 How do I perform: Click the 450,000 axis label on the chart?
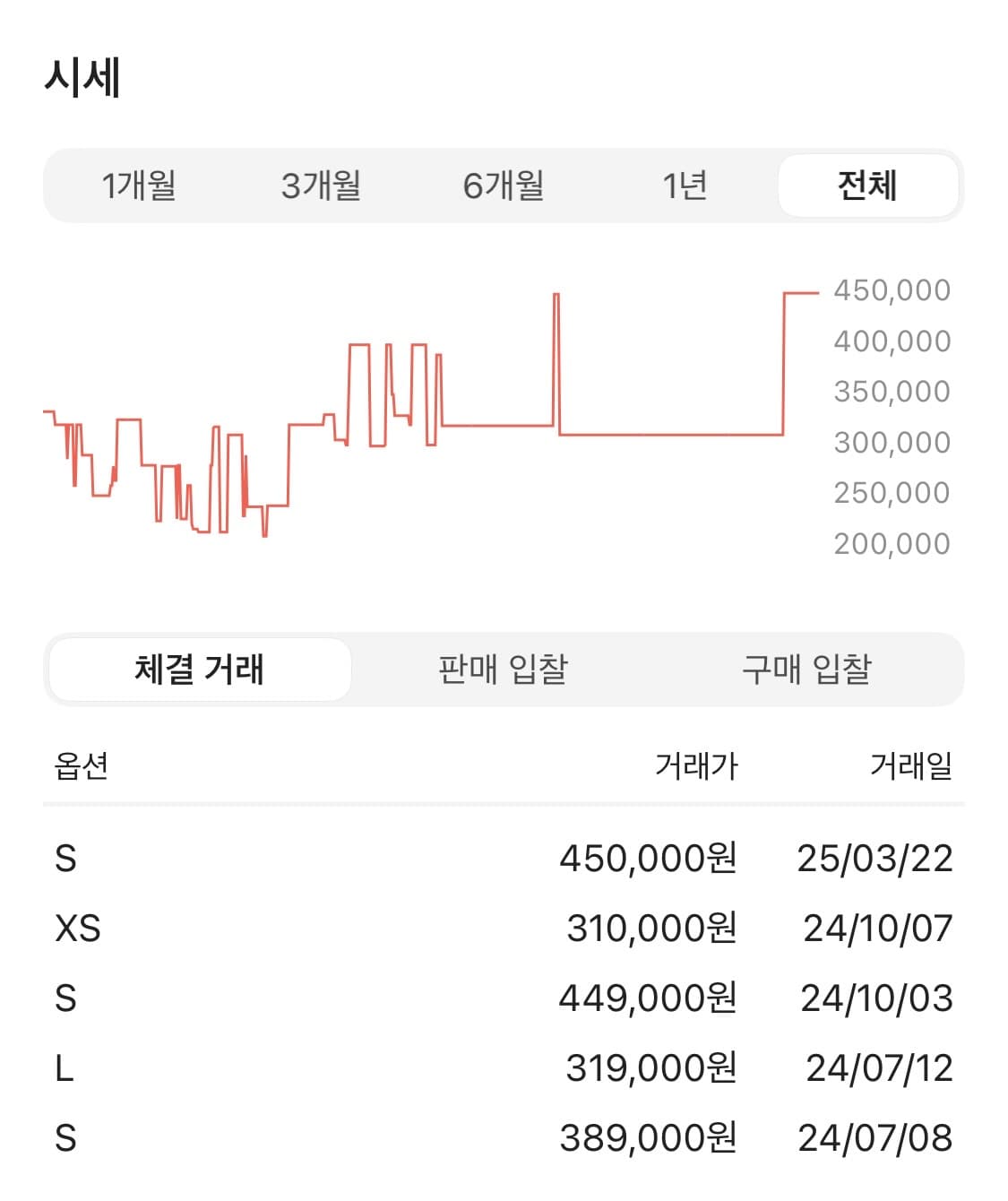click(x=892, y=290)
